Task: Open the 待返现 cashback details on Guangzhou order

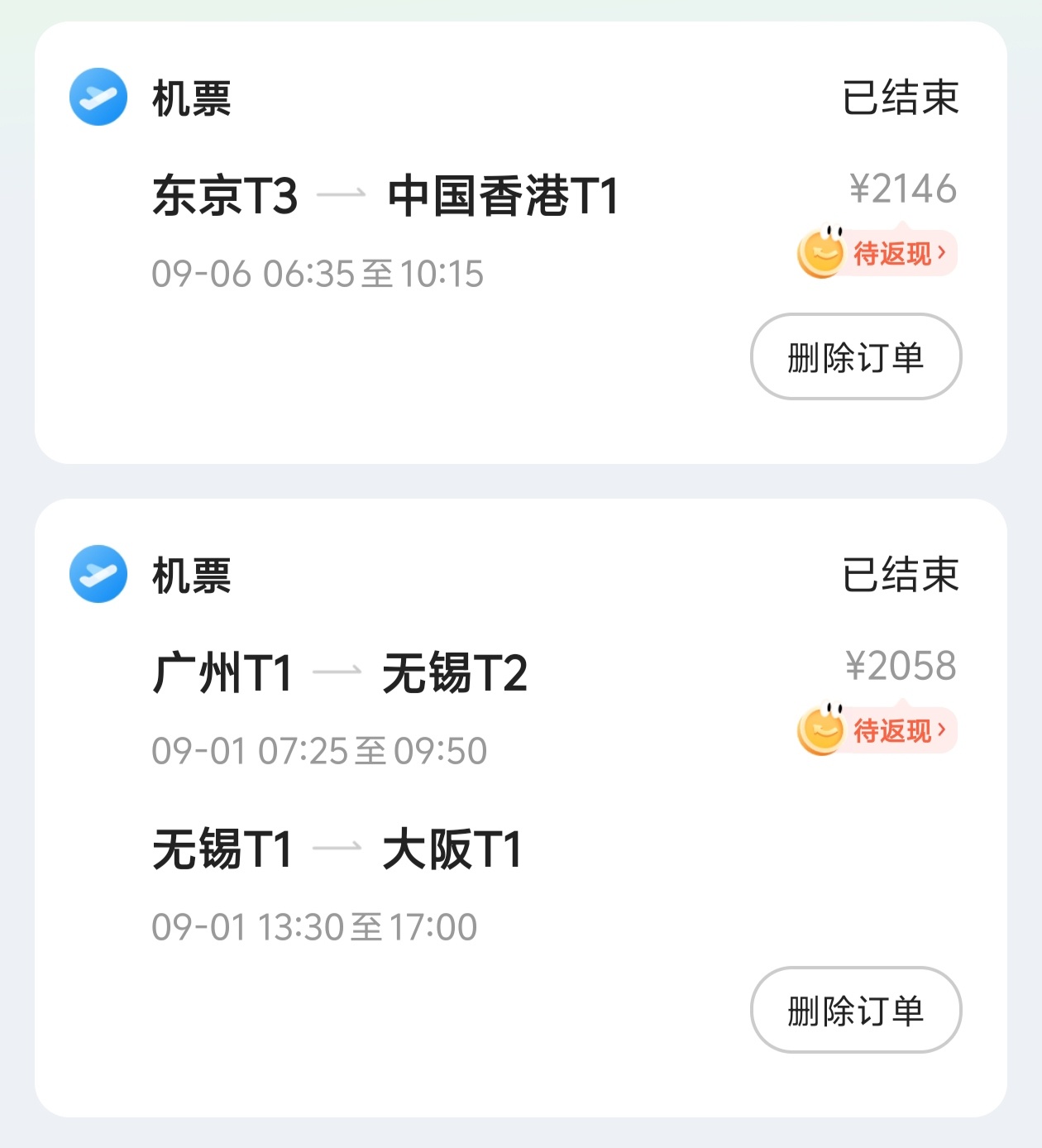Action: pyautogui.click(x=896, y=729)
